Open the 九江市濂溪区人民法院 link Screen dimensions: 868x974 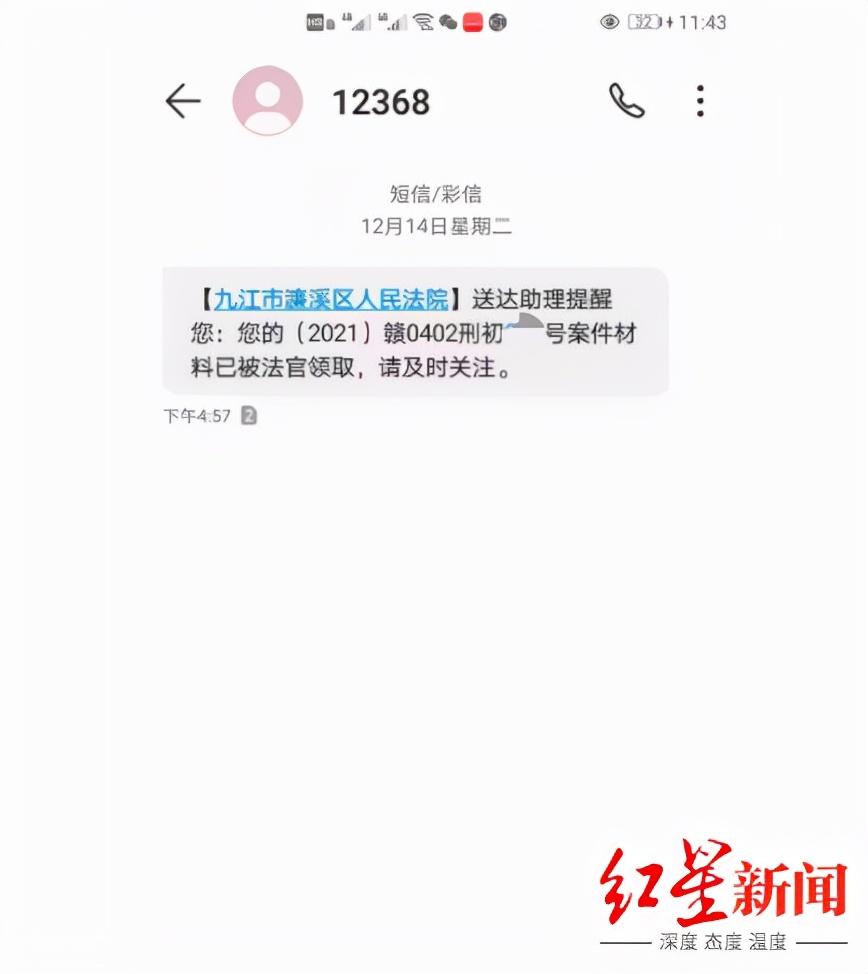(331, 299)
